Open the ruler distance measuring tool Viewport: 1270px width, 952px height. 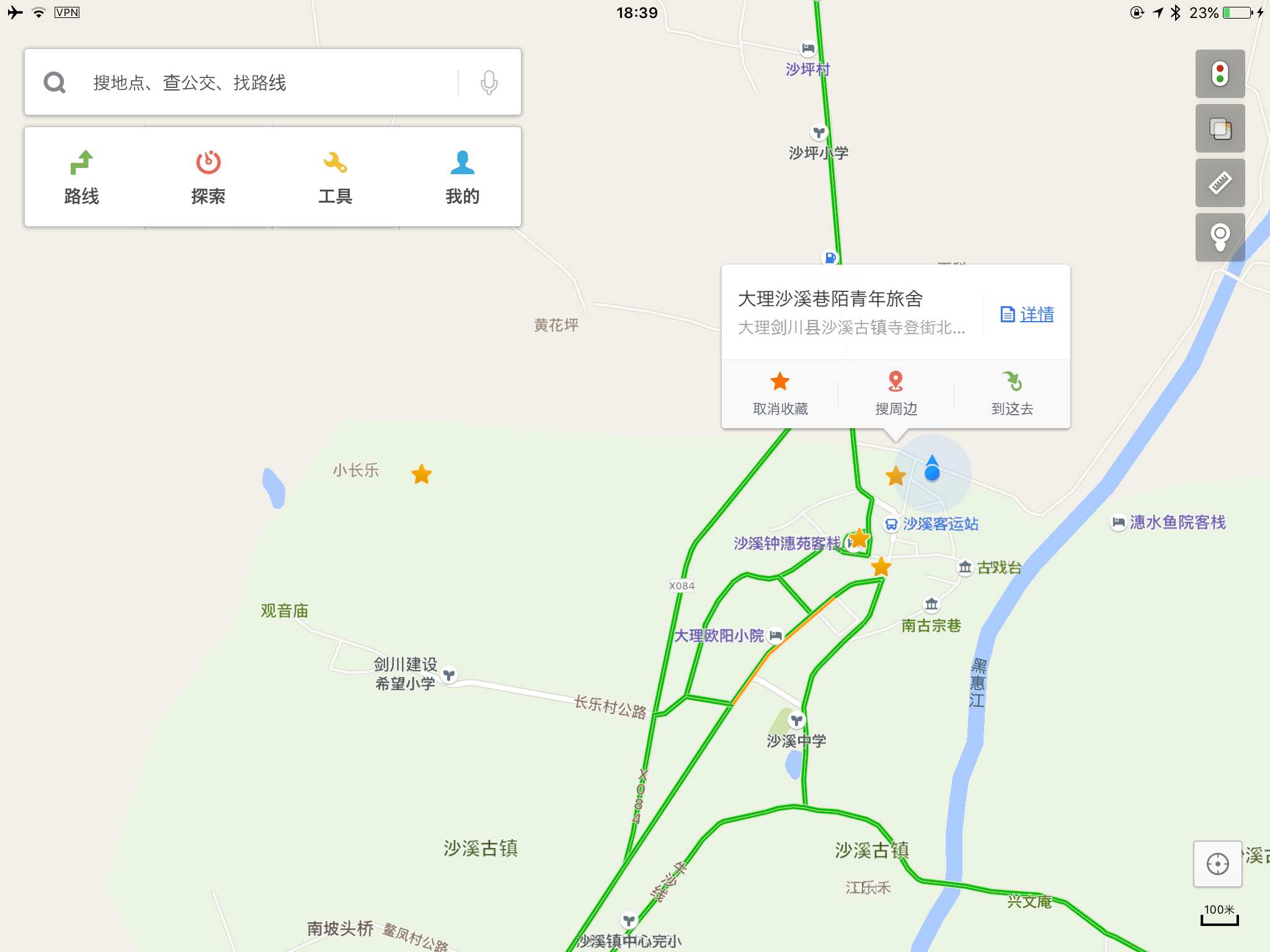(1220, 183)
